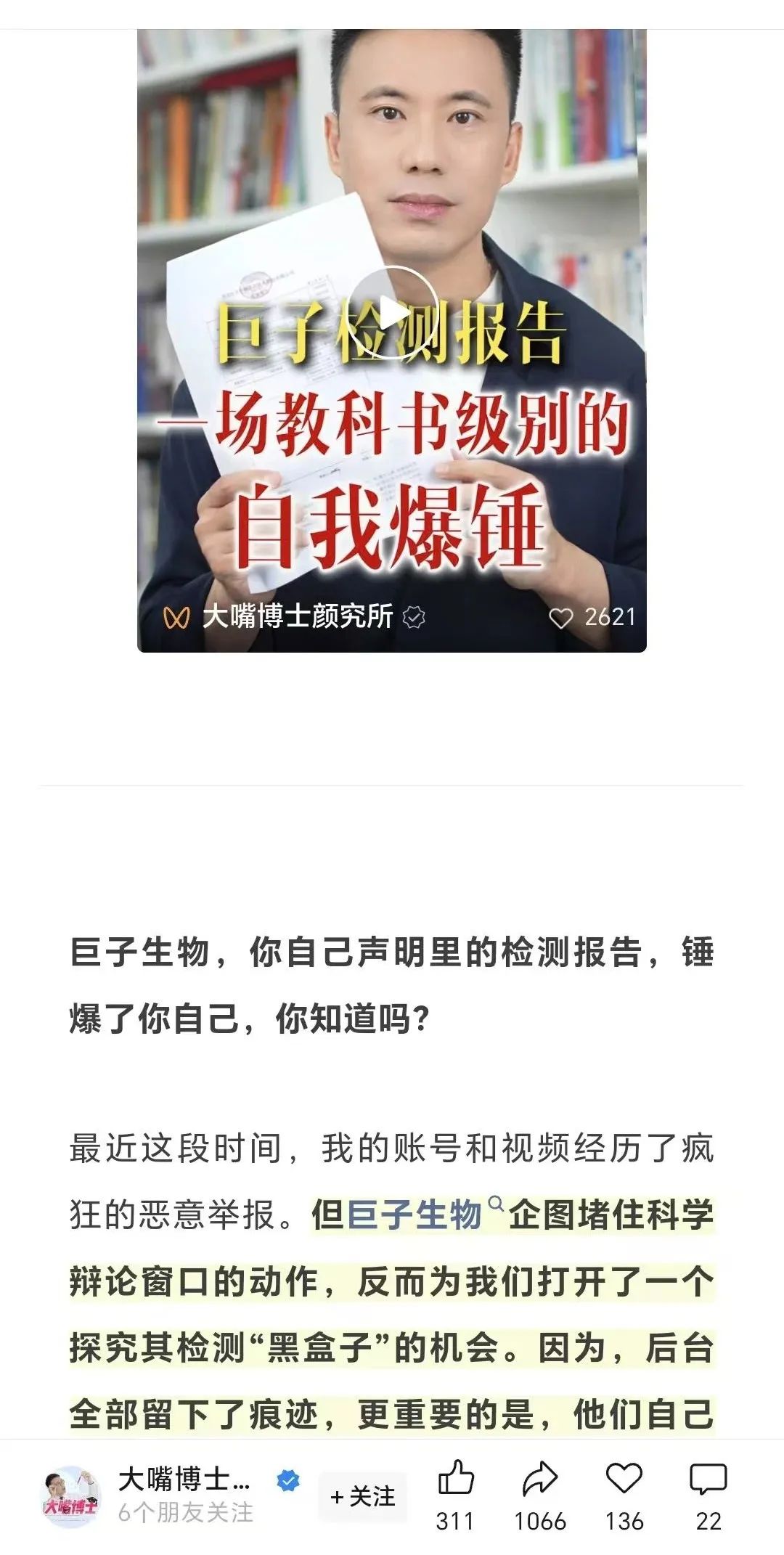Screen dimensions: 784x1555
Task: Follow the author with +关注
Action: click(x=362, y=1496)
